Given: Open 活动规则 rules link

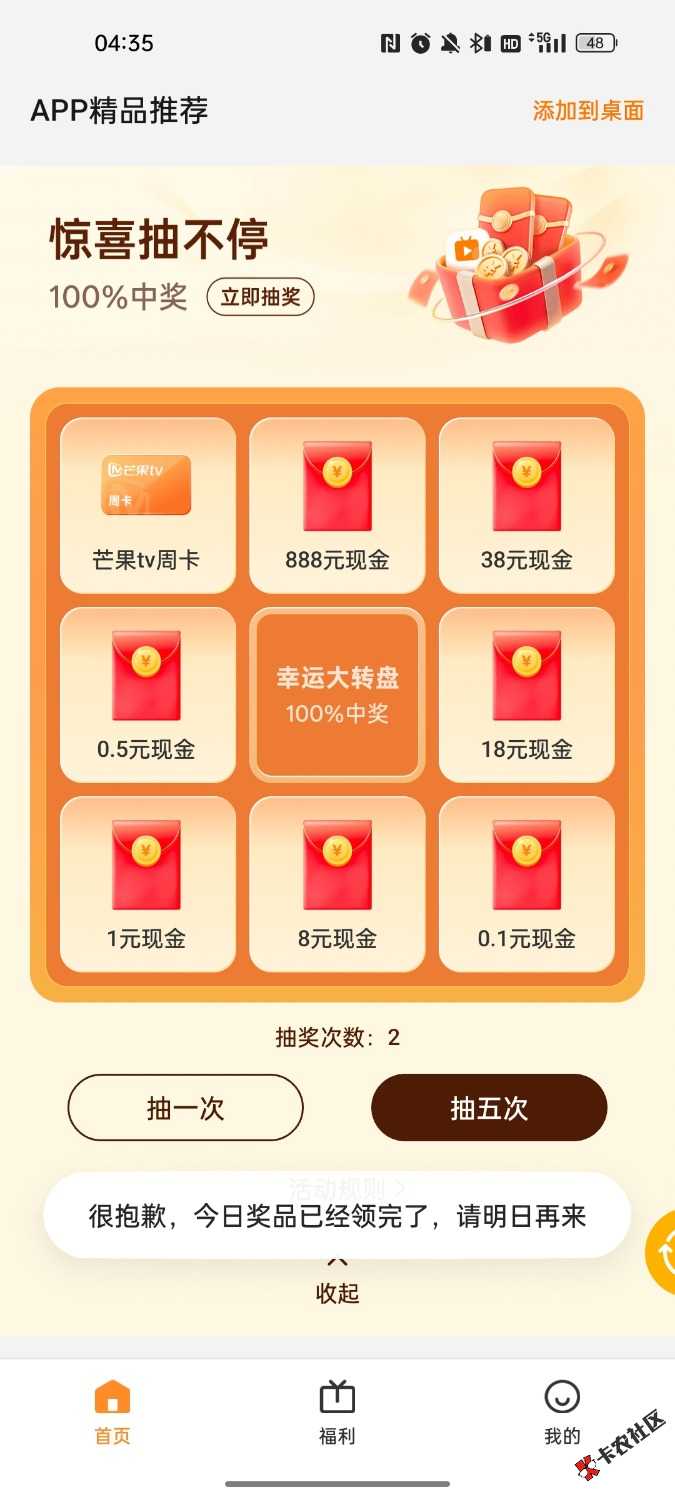Looking at the screenshot, I should coord(347,1188).
